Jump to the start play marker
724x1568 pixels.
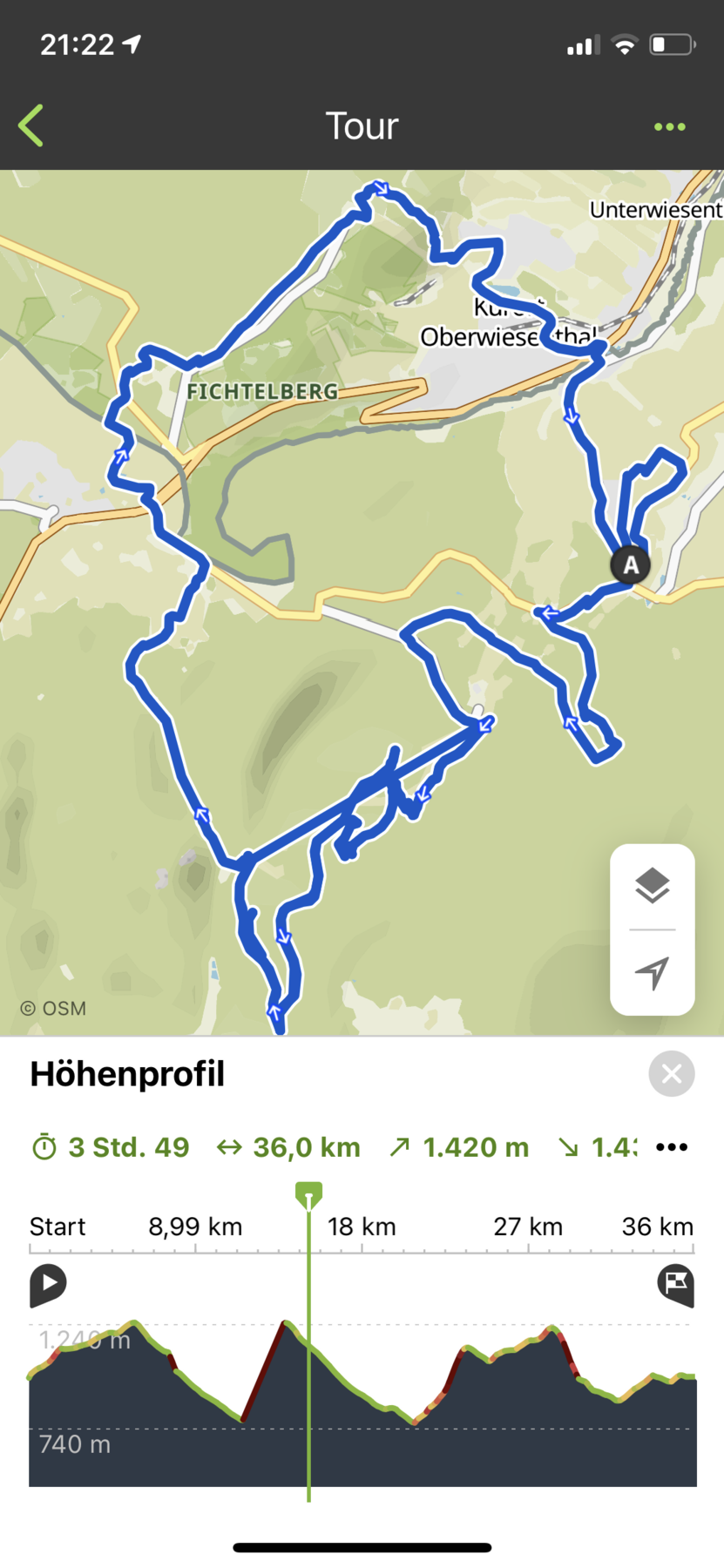pyautogui.click(x=48, y=1284)
